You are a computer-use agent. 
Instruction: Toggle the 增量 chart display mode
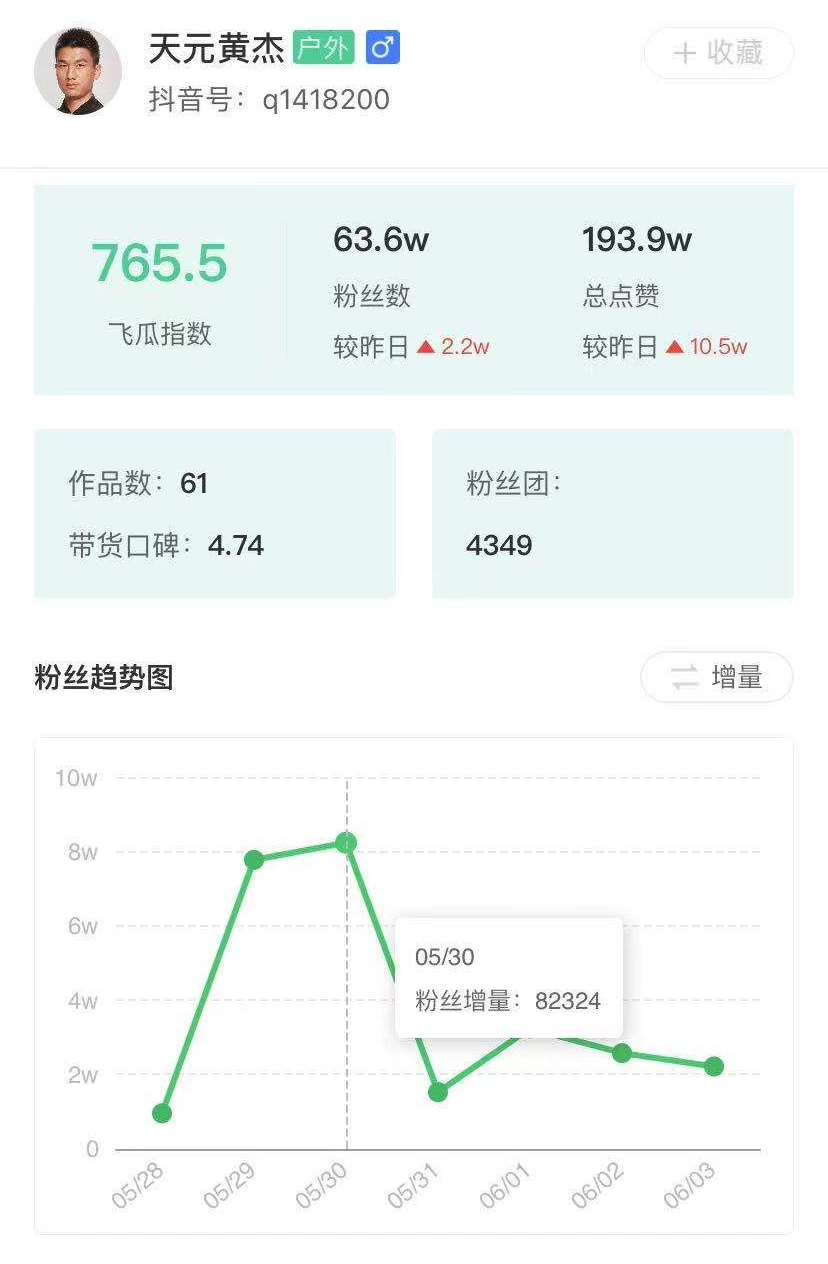[716, 677]
